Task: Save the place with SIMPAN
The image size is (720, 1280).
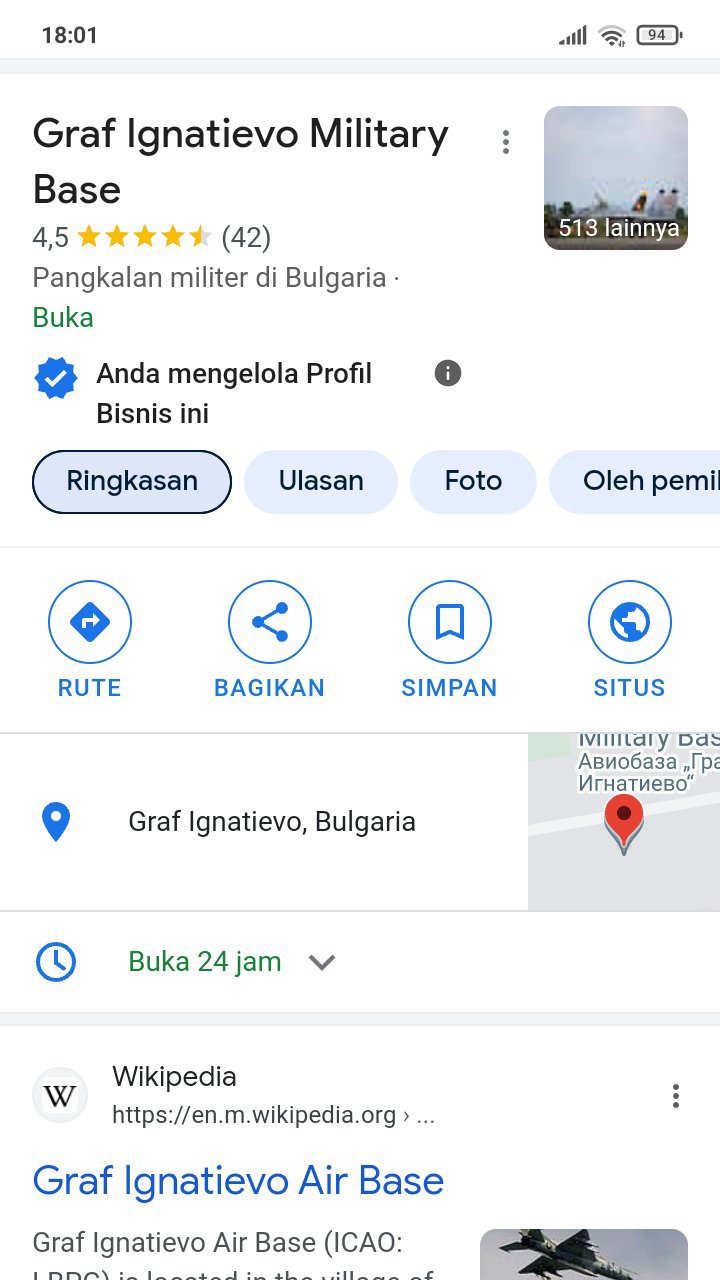Action: coord(450,640)
